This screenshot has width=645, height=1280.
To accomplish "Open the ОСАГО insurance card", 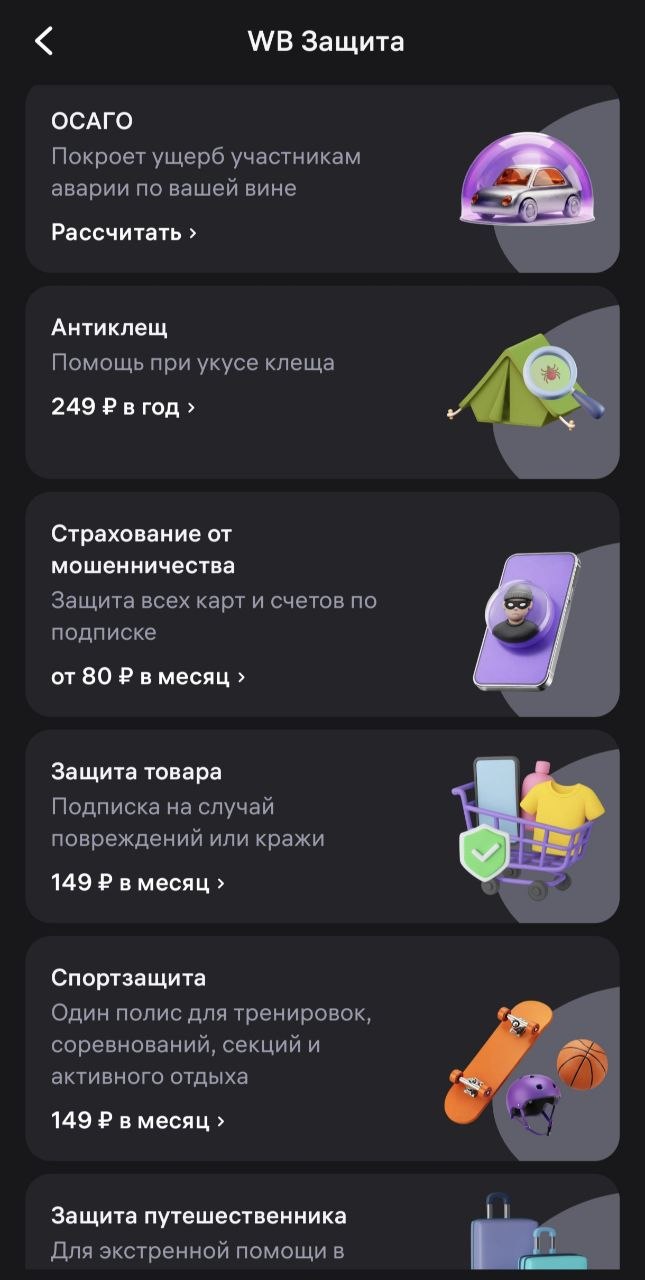I will [322, 180].
